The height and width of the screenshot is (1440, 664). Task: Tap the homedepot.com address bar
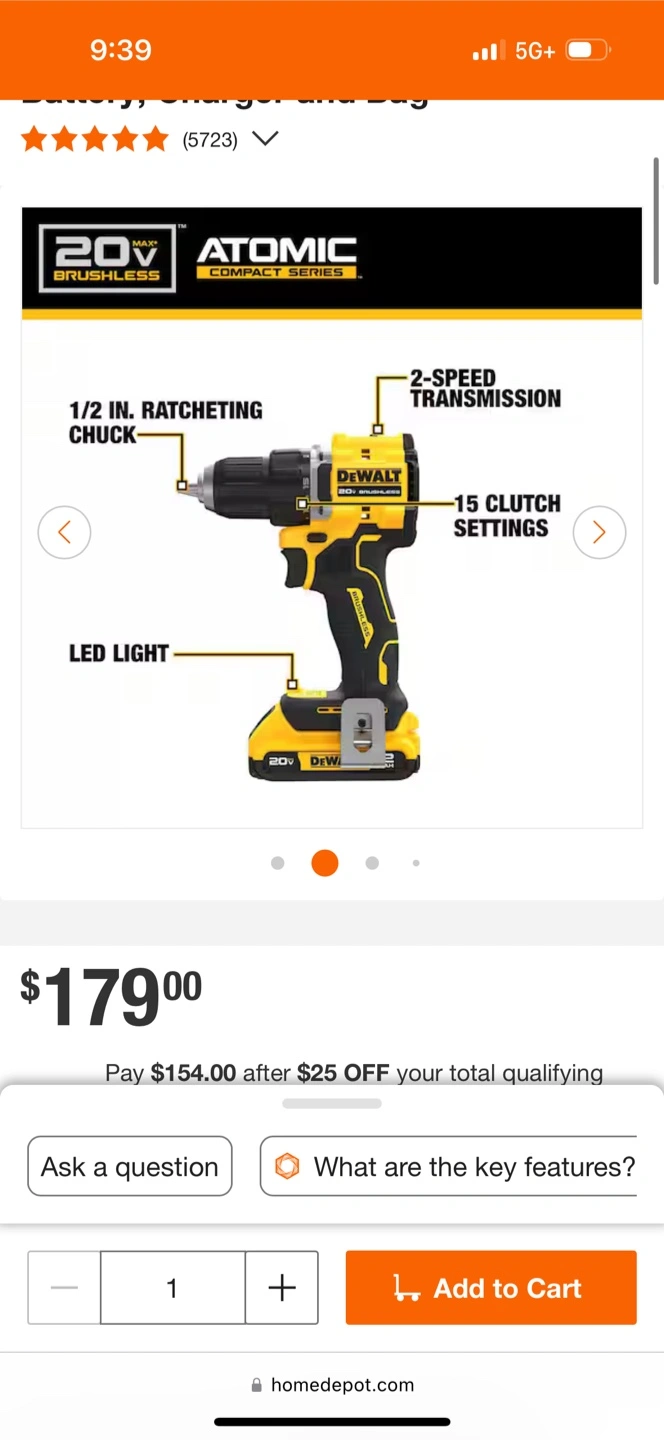coord(332,1385)
